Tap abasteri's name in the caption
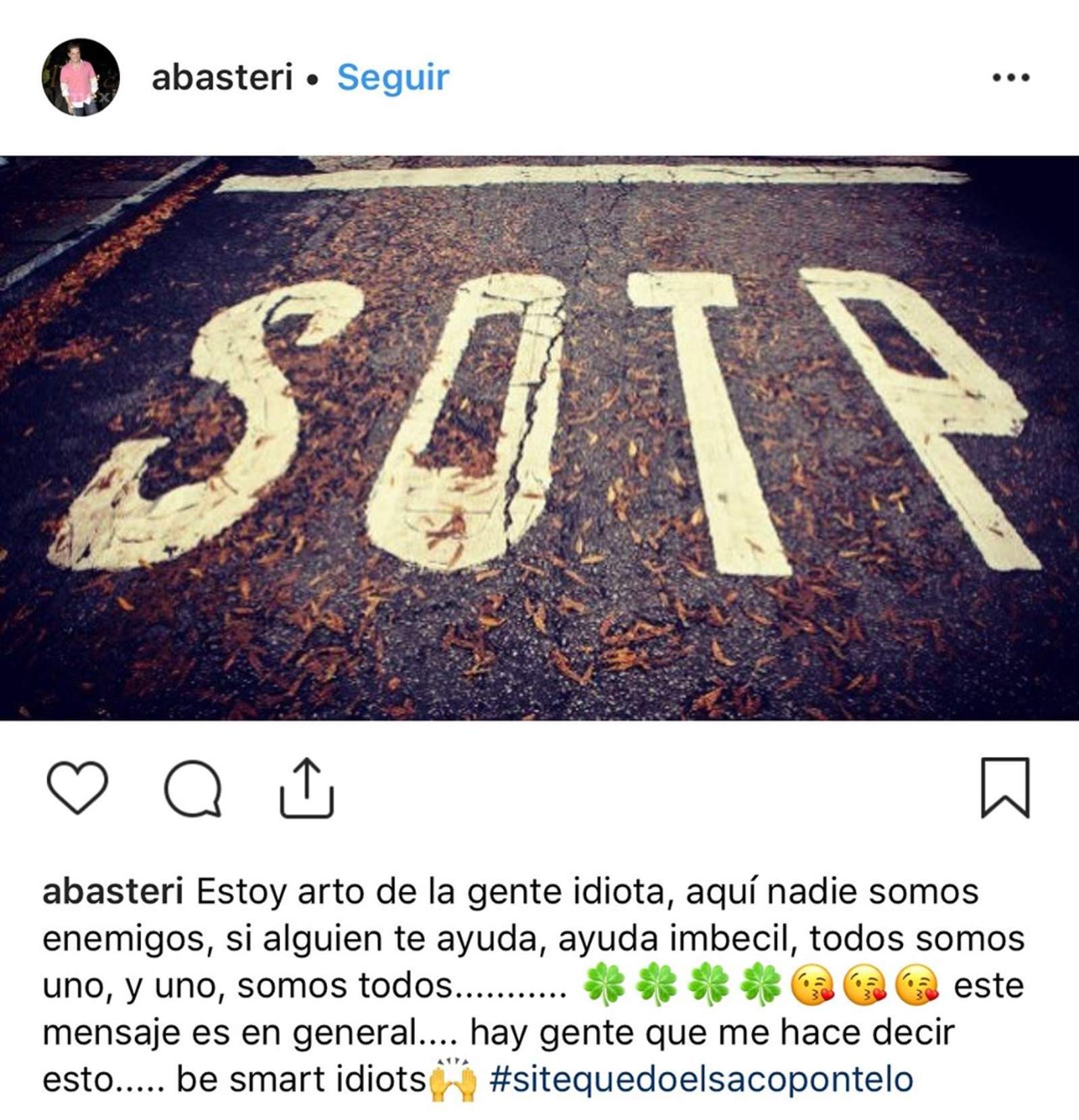The image size is (1079, 1120). [x=113, y=892]
